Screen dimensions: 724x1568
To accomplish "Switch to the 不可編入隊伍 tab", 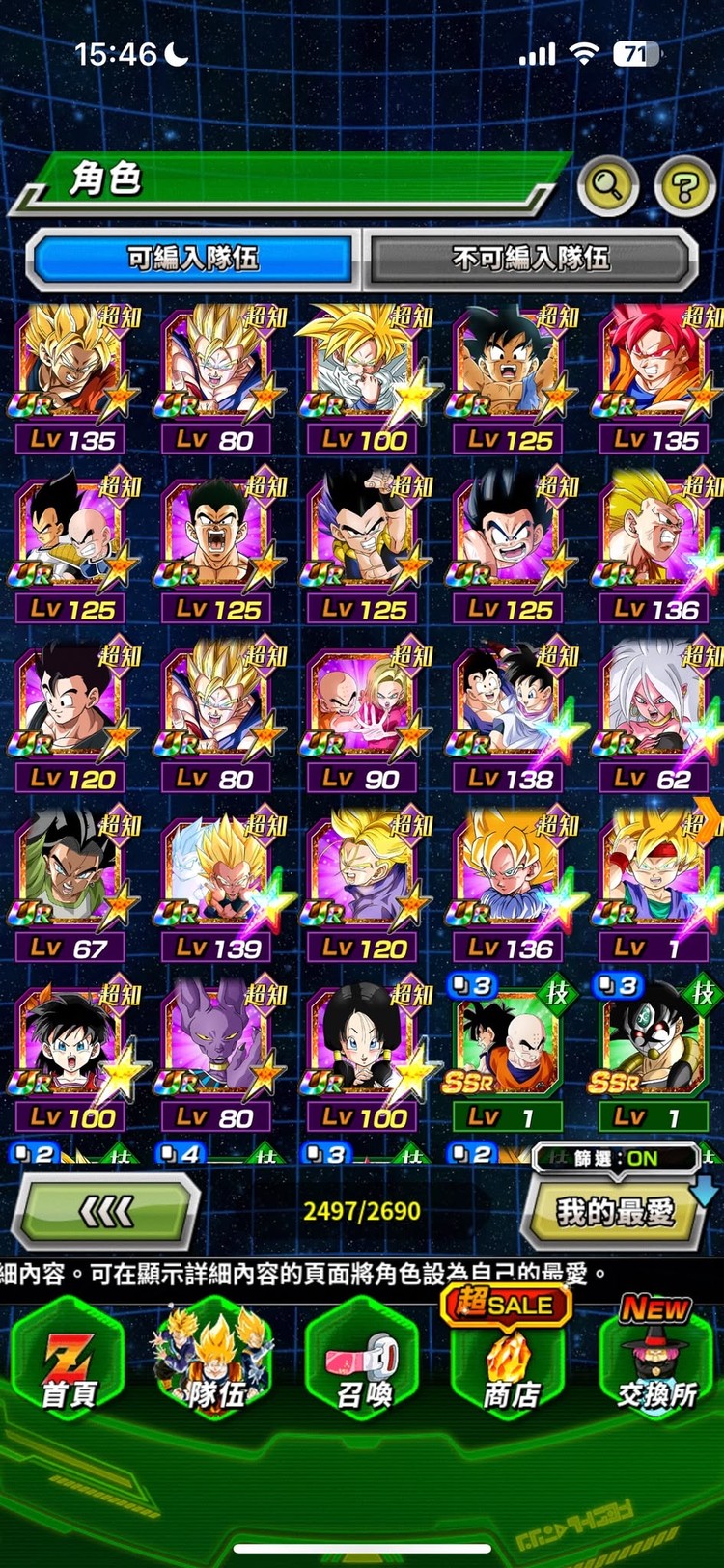I will point(530,258).
